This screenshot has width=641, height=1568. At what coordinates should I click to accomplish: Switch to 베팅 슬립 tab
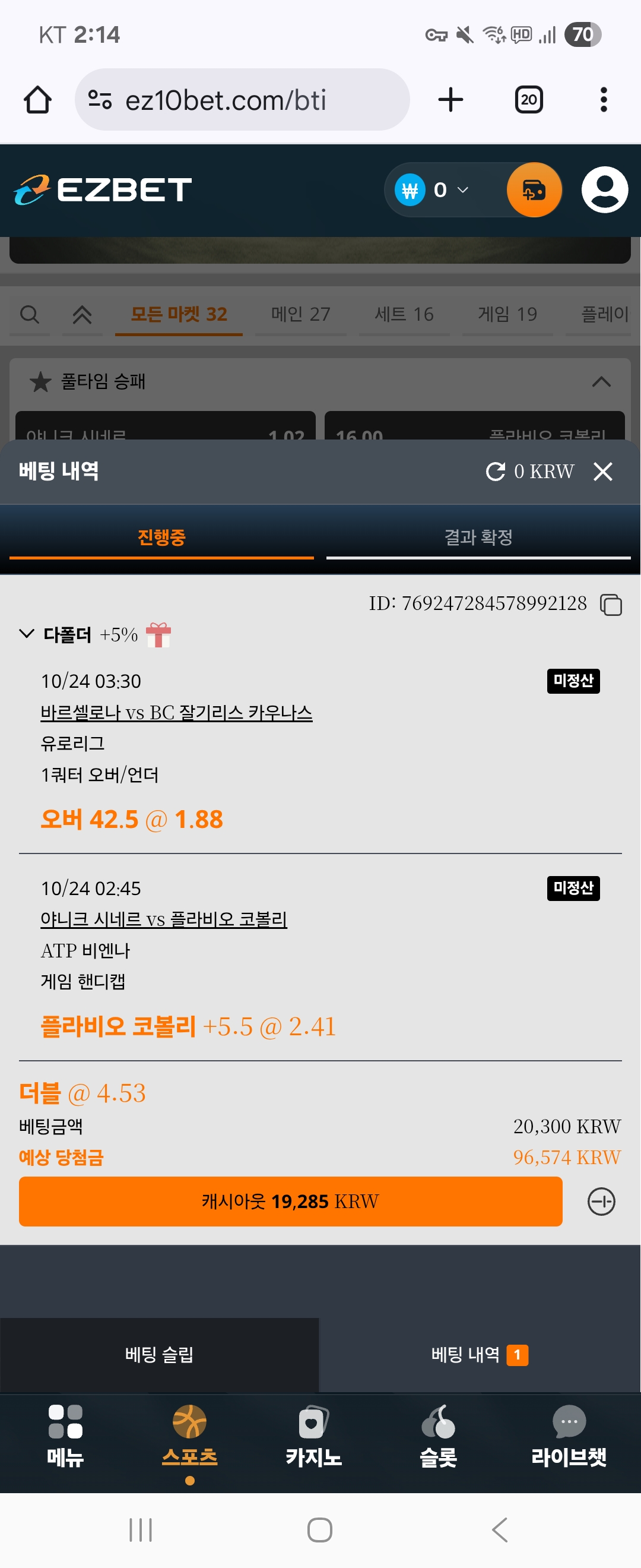tap(159, 1354)
